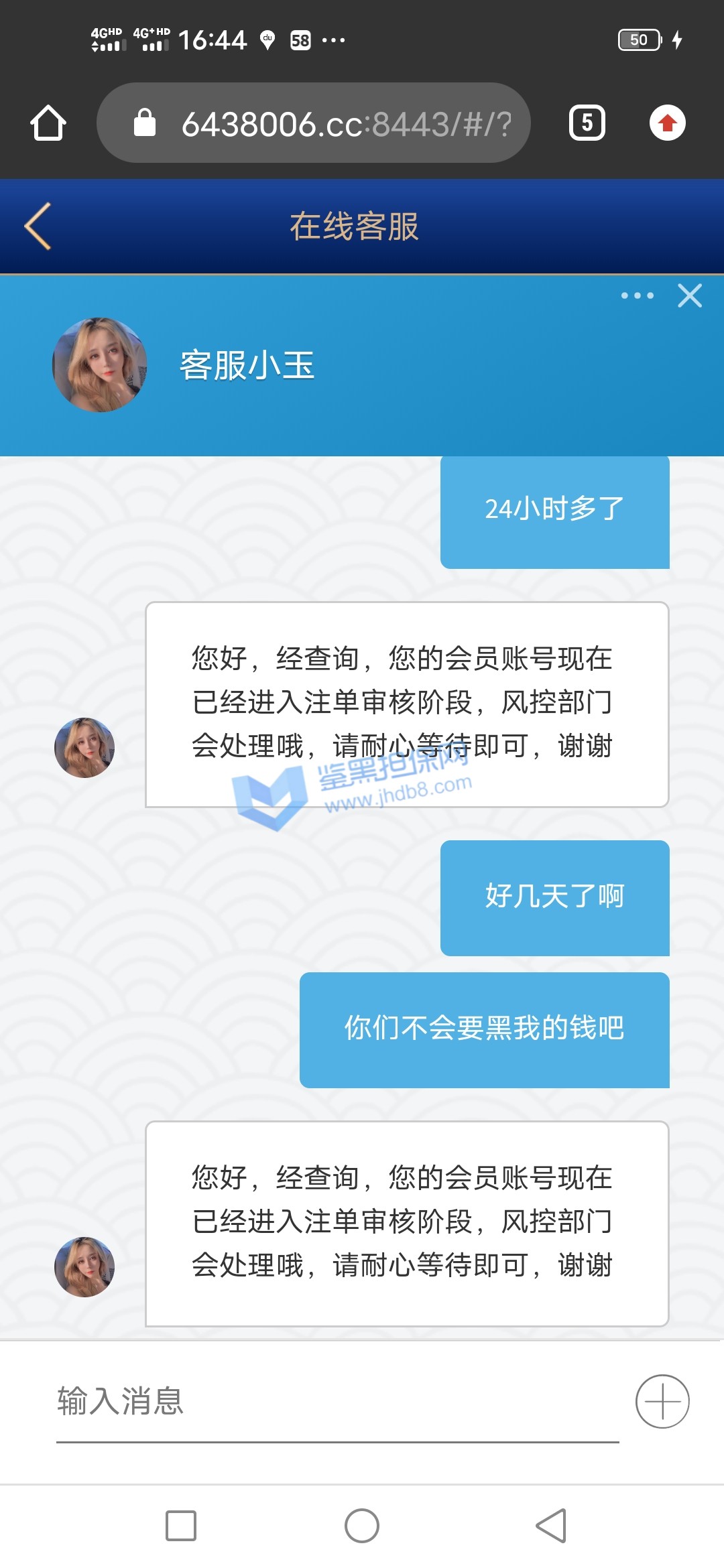Image resolution: width=724 pixels, height=1568 pixels.
Task: Go back from the 在线客服 page
Action: click(38, 226)
